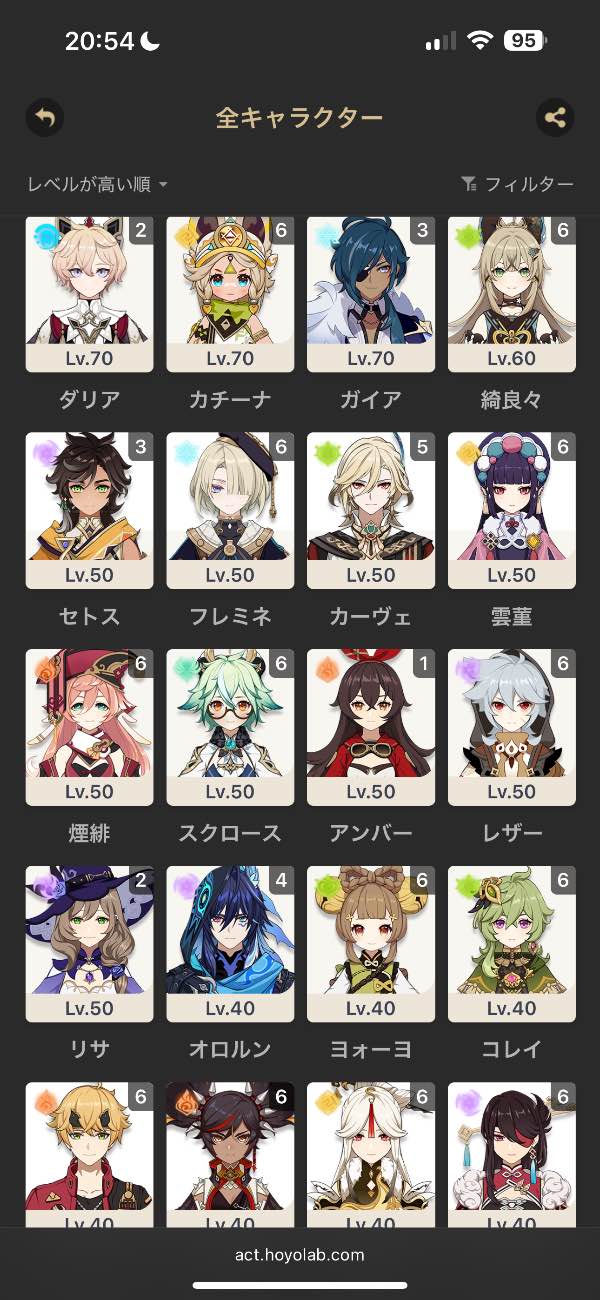Image resolution: width=600 pixels, height=1300 pixels.
Task: Tap the 雲菫 character card
Action: (512, 510)
